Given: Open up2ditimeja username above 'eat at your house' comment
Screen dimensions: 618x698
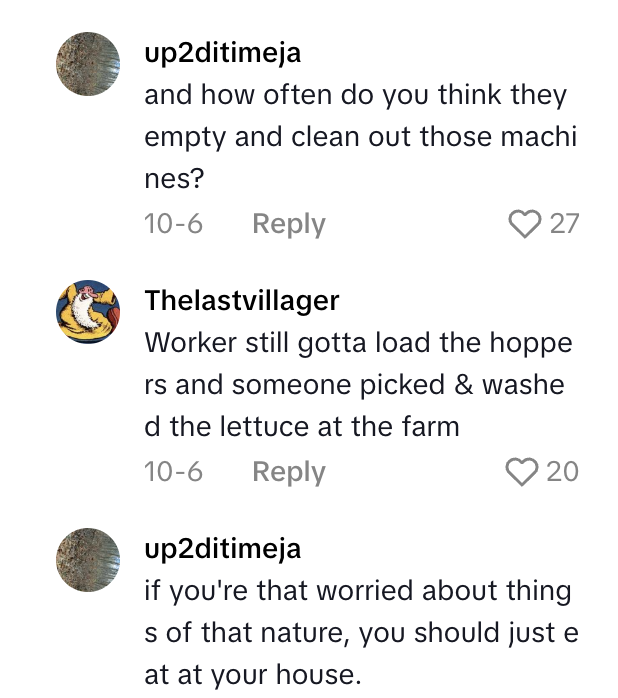Looking at the screenshot, I should [222, 549].
